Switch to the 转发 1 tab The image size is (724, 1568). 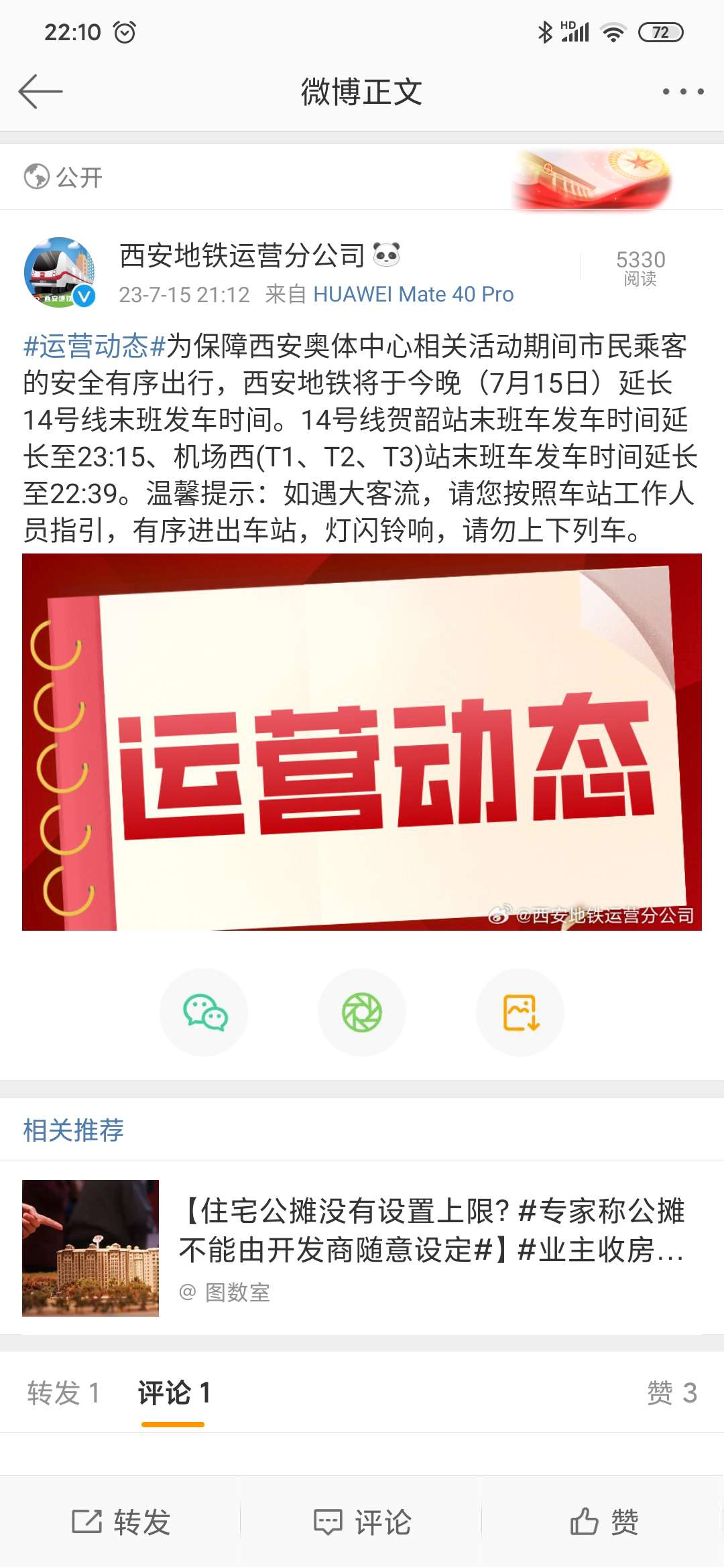(x=63, y=1393)
